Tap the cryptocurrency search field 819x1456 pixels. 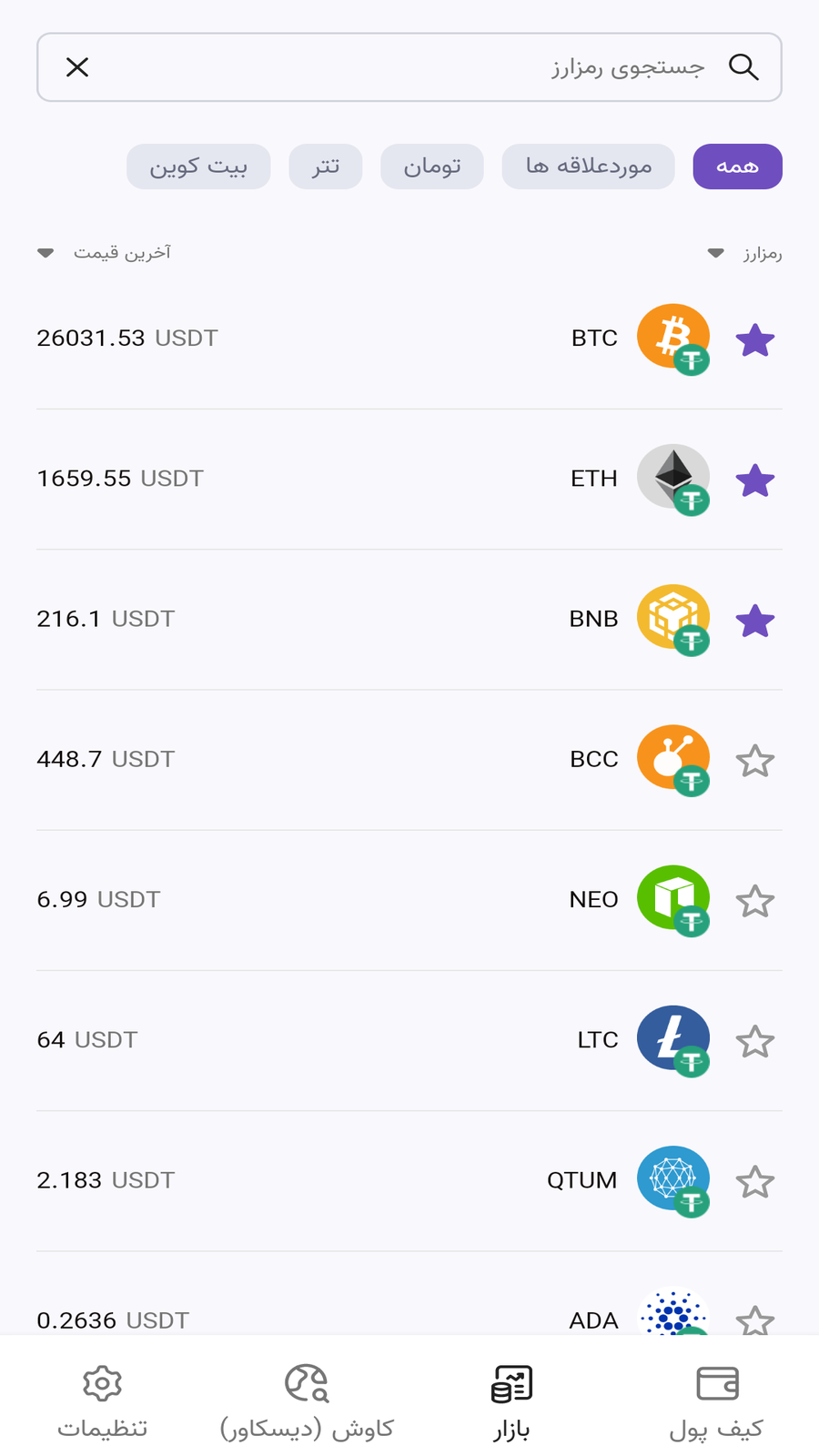coord(409,67)
